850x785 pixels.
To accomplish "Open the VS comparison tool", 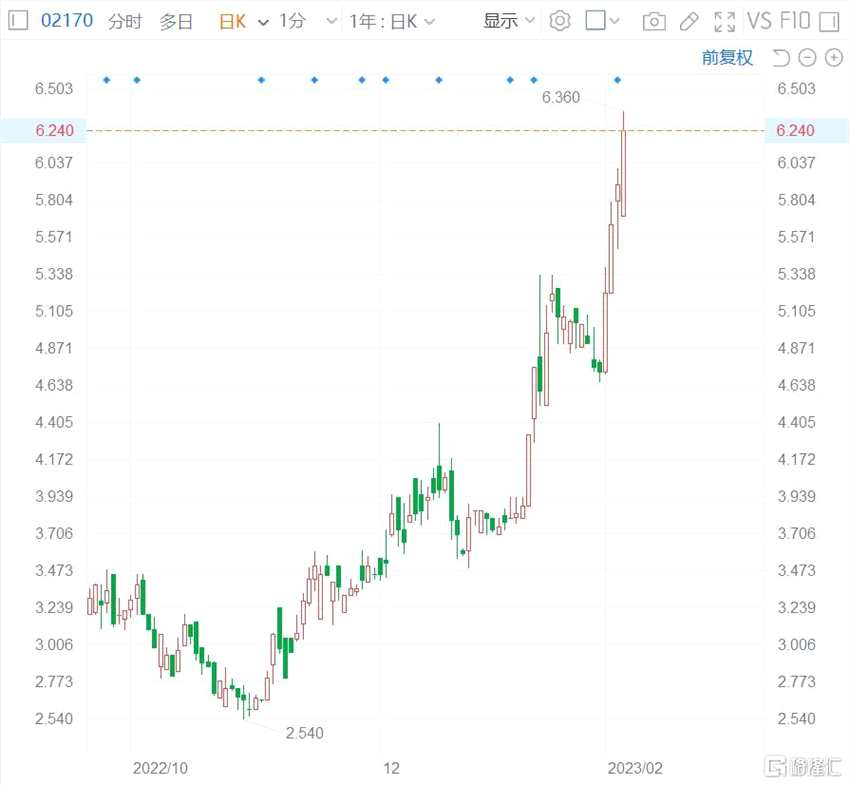I will pyautogui.click(x=760, y=21).
